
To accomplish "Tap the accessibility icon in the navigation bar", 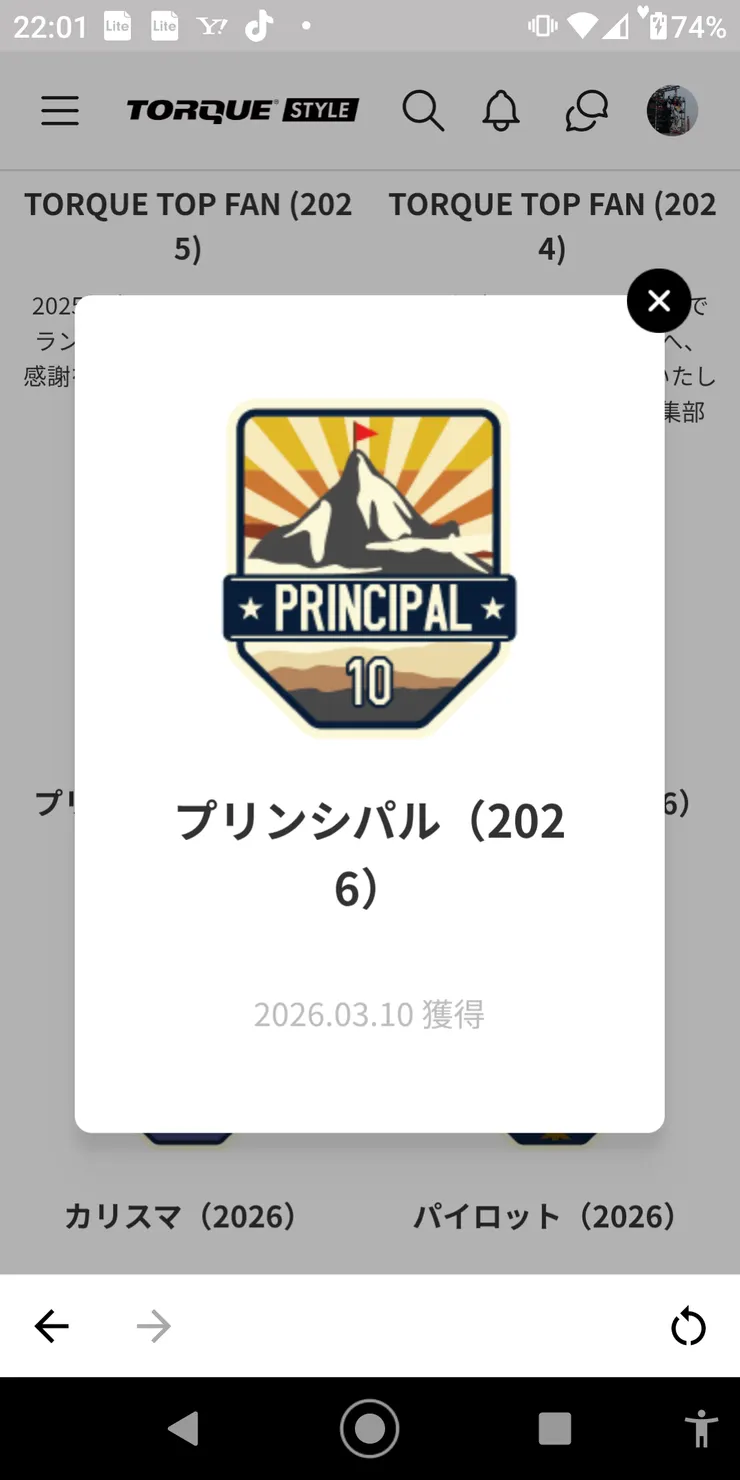I will (700, 1429).
